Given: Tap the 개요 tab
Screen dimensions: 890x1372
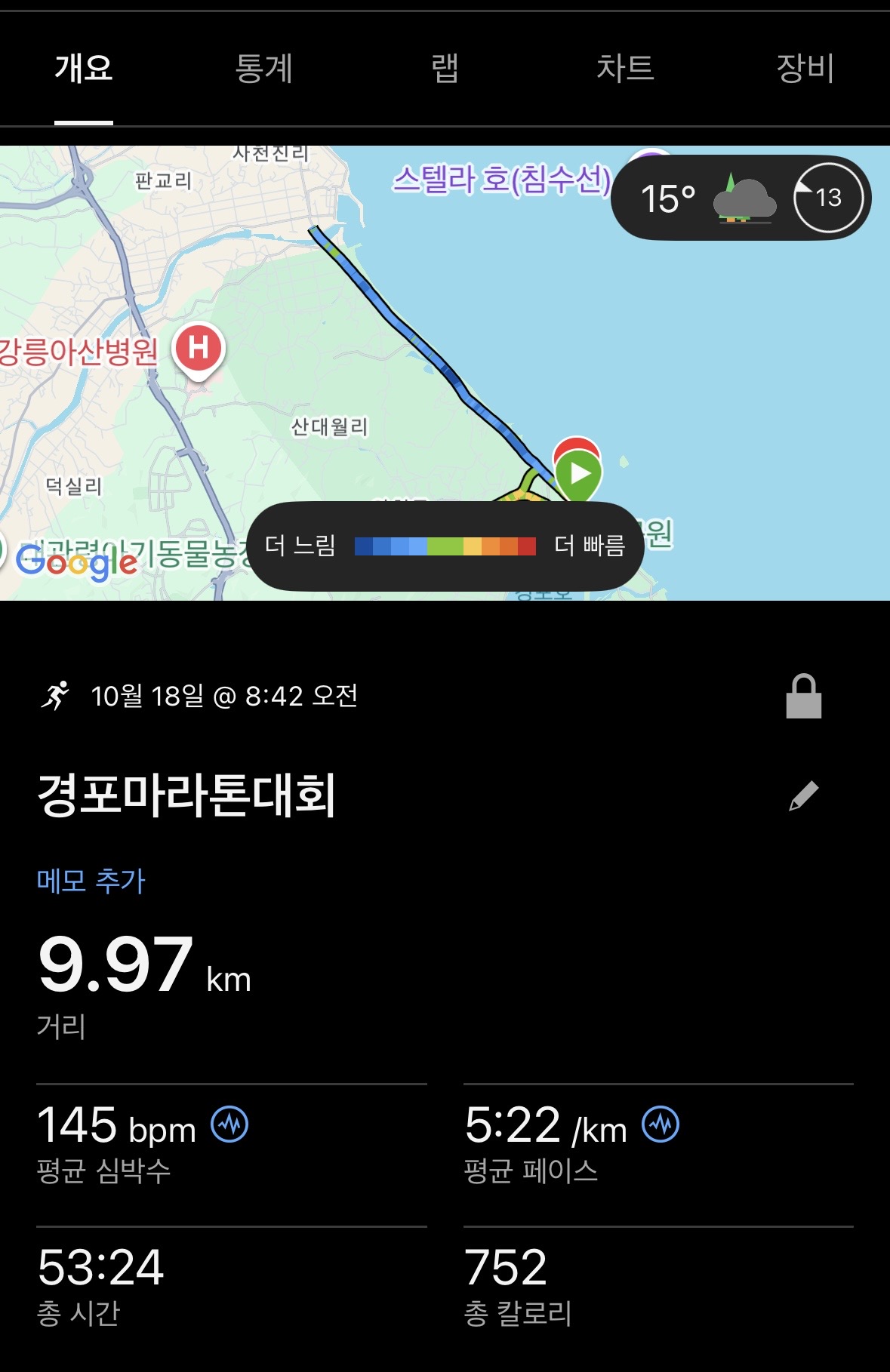Looking at the screenshot, I should coord(84,69).
